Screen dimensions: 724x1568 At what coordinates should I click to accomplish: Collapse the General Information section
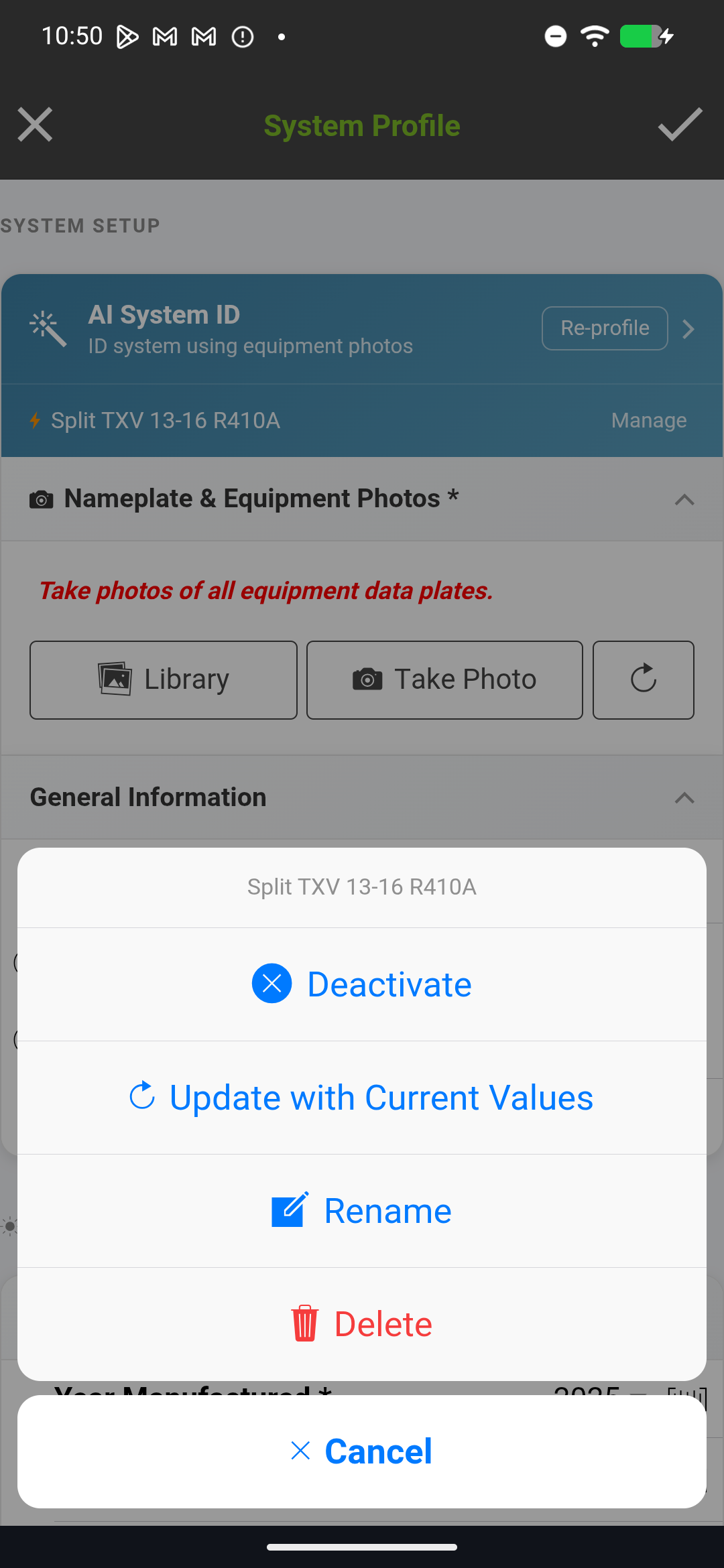[684, 797]
